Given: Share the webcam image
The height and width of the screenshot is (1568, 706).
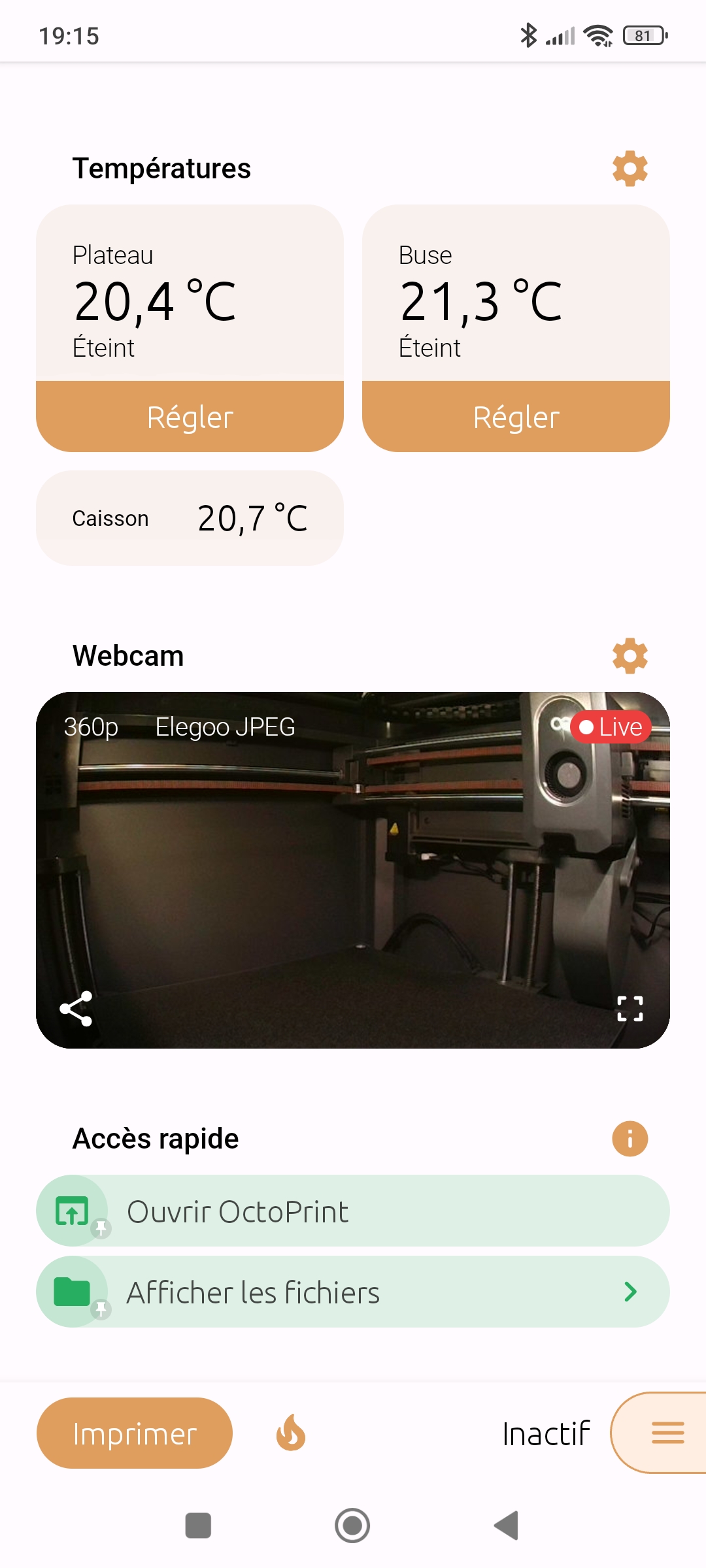Looking at the screenshot, I should pos(76,1009).
